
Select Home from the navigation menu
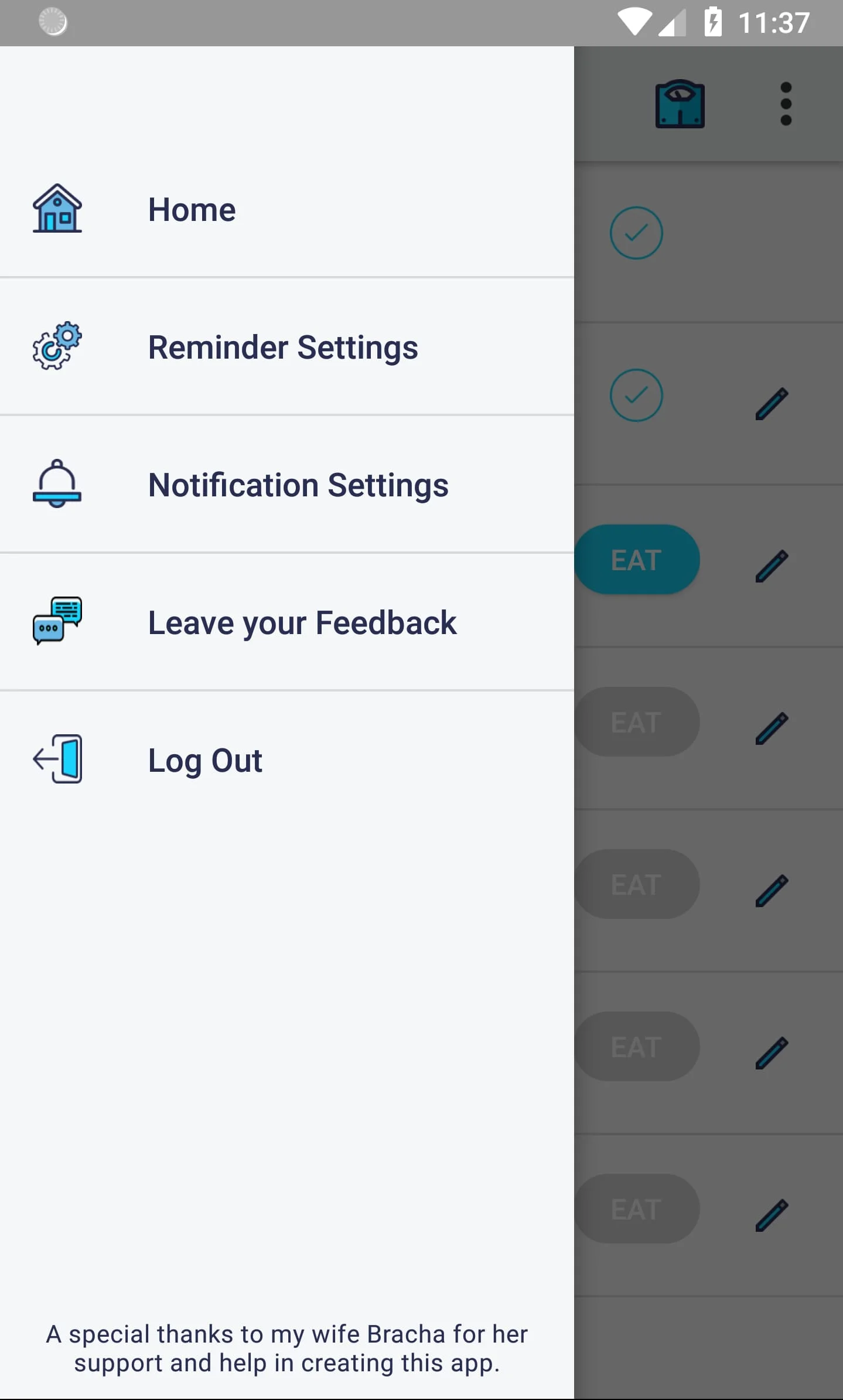[x=192, y=210]
